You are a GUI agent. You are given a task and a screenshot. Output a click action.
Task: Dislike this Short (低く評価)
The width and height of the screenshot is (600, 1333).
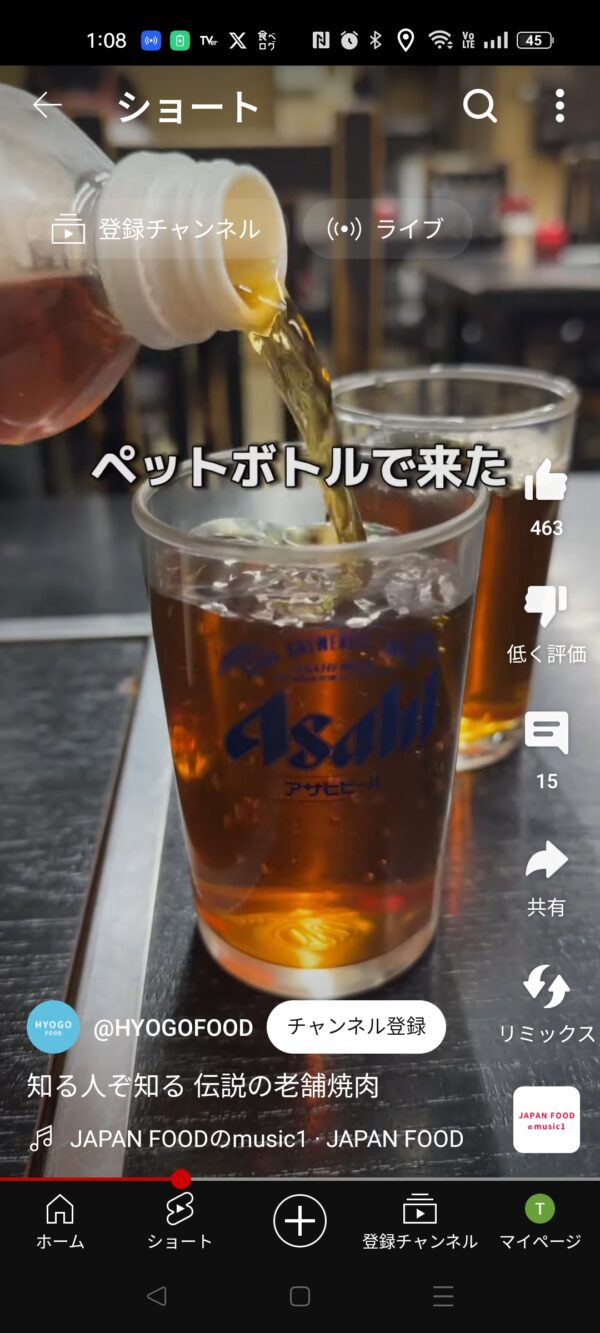tap(546, 607)
